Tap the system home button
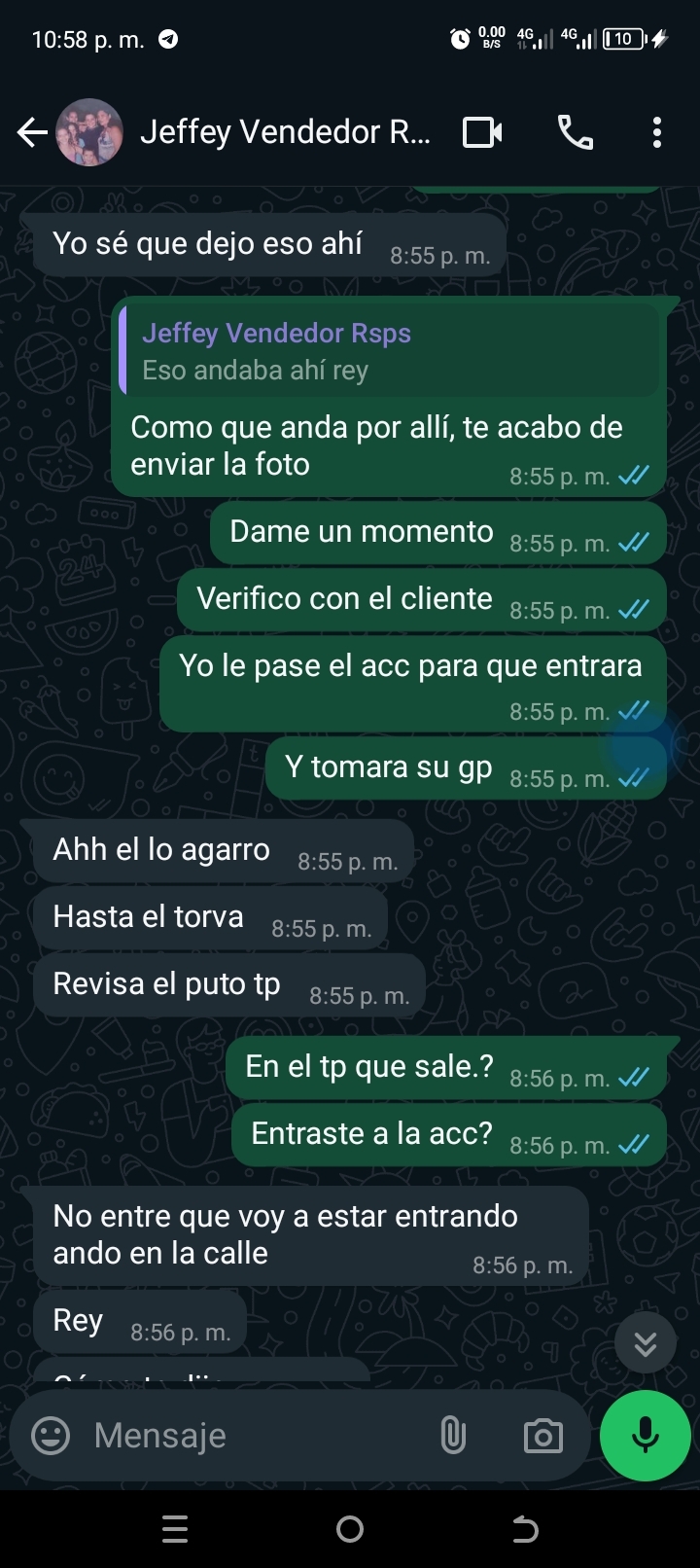The width and height of the screenshot is (700, 1568). click(350, 1529)
